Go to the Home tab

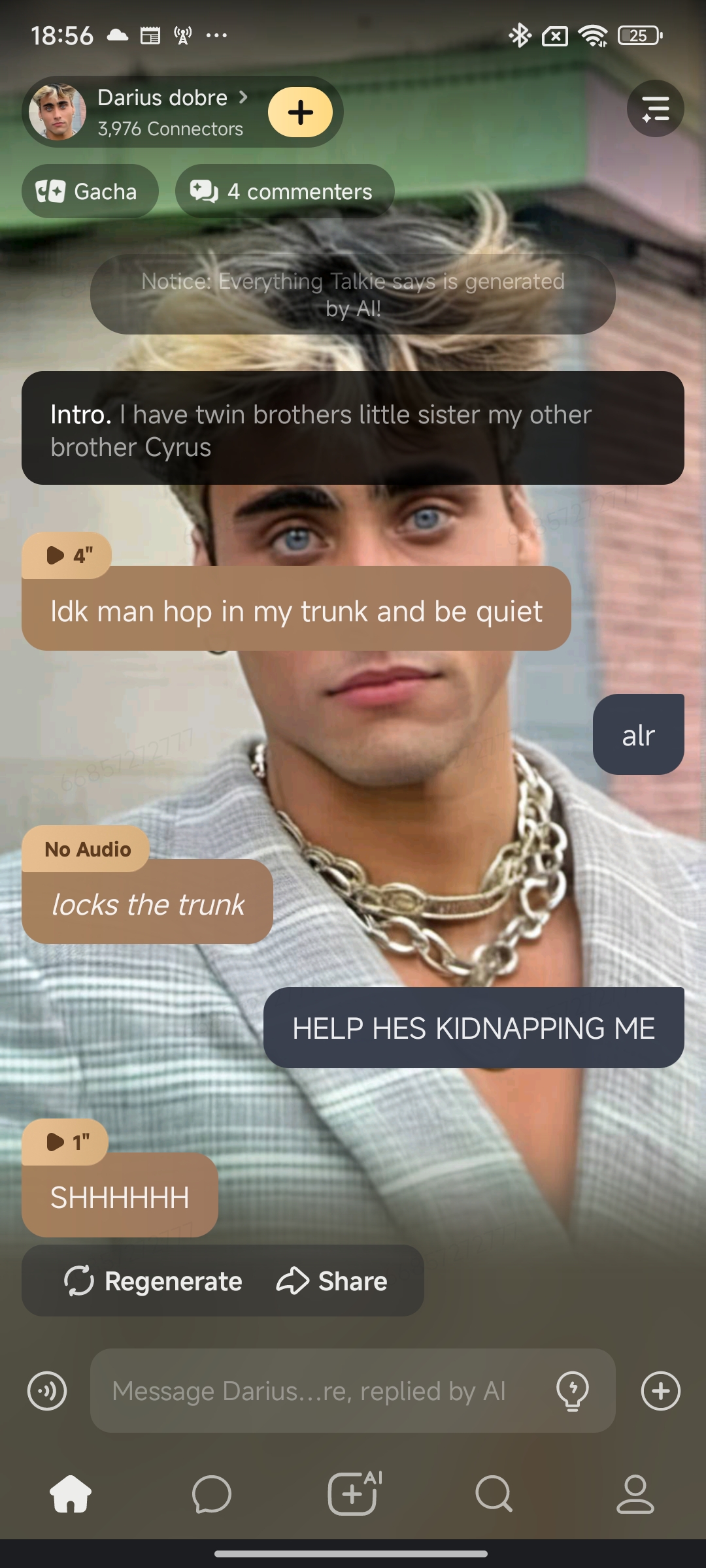point(71,1494)
